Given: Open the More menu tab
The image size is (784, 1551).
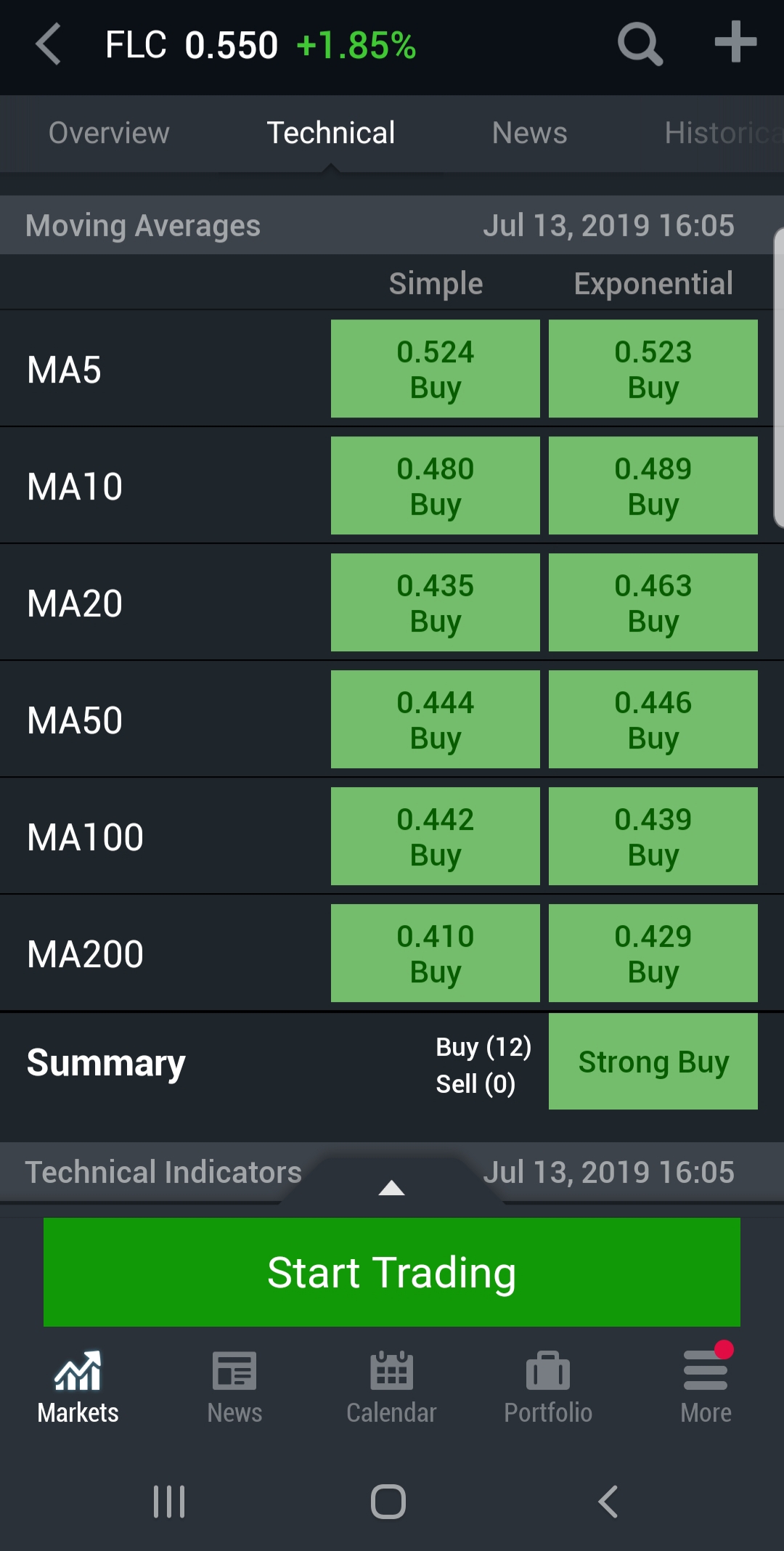Looking at the screenshot, I should 706,1388.
